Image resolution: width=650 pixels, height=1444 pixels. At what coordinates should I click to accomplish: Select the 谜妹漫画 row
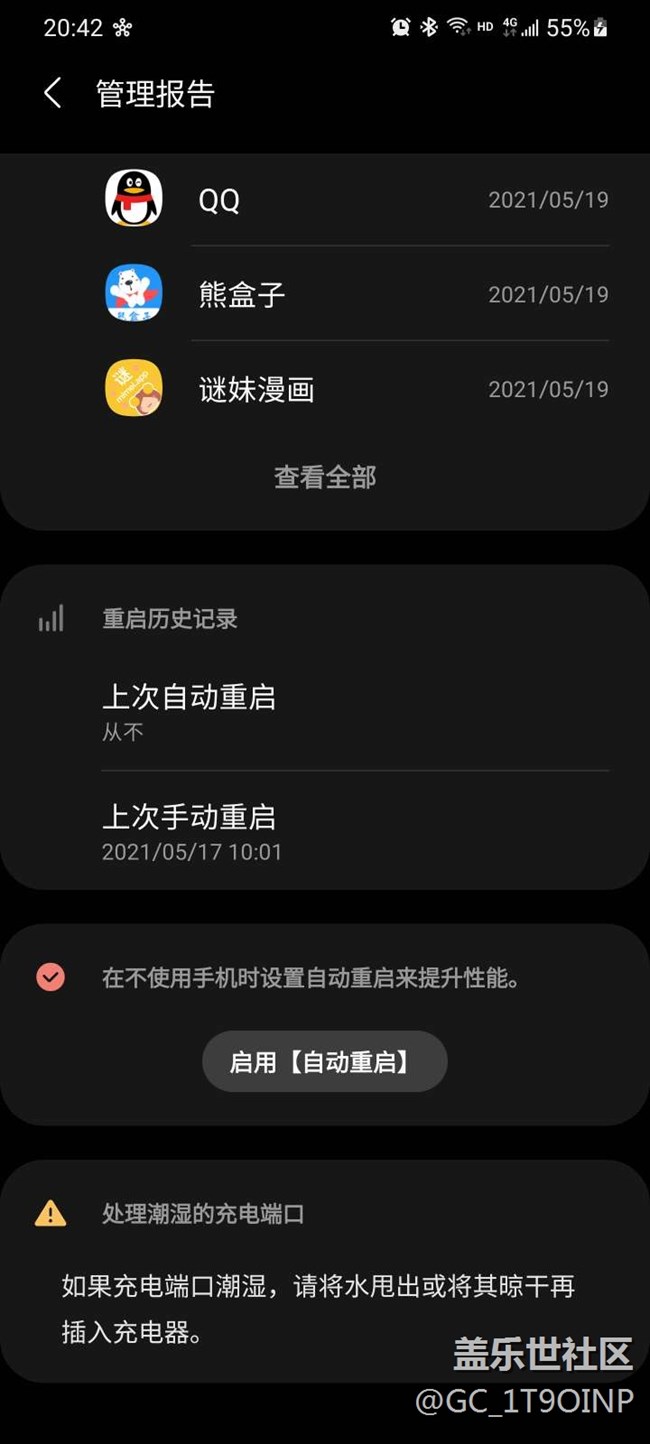tap(355, 389)
